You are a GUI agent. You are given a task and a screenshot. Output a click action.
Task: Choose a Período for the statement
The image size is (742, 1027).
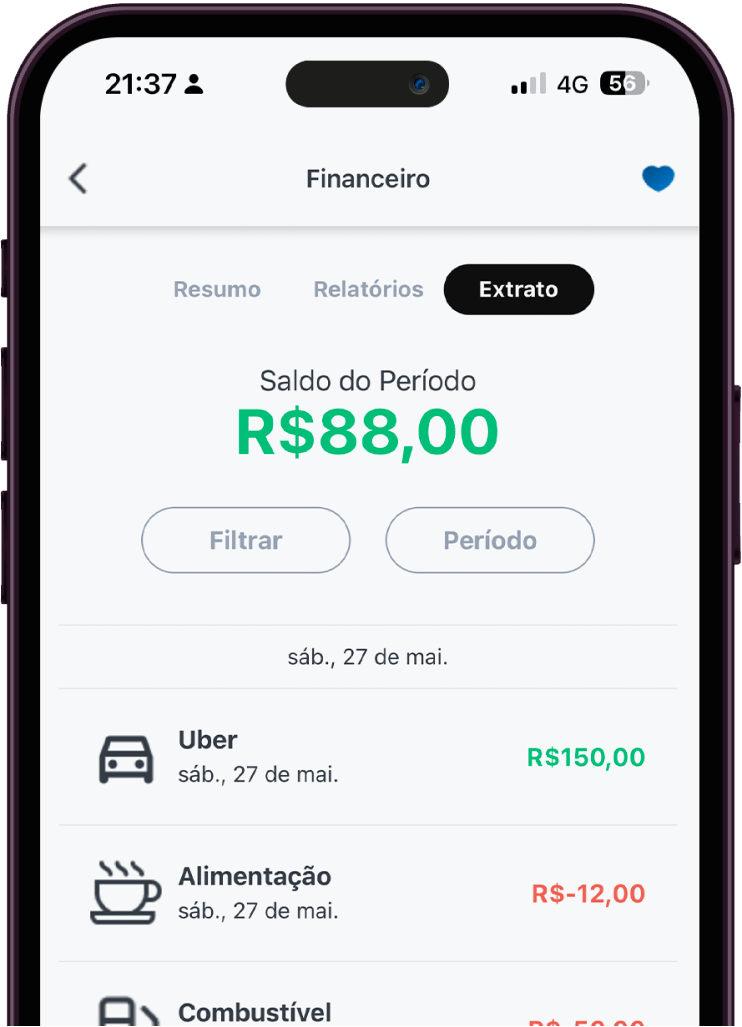pos(490,540)
